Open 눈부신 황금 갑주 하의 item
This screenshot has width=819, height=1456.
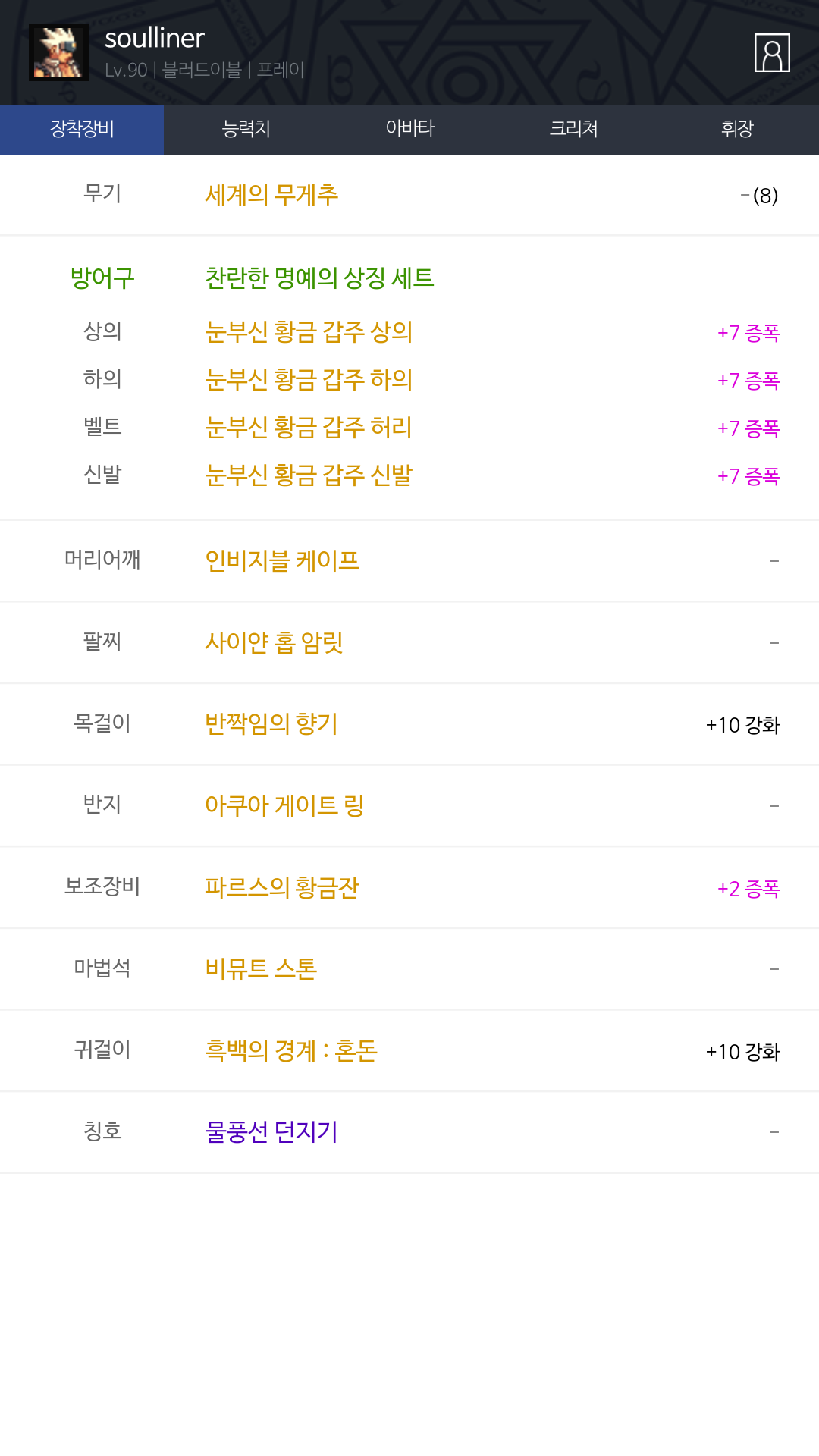click(x=309, y=380)
